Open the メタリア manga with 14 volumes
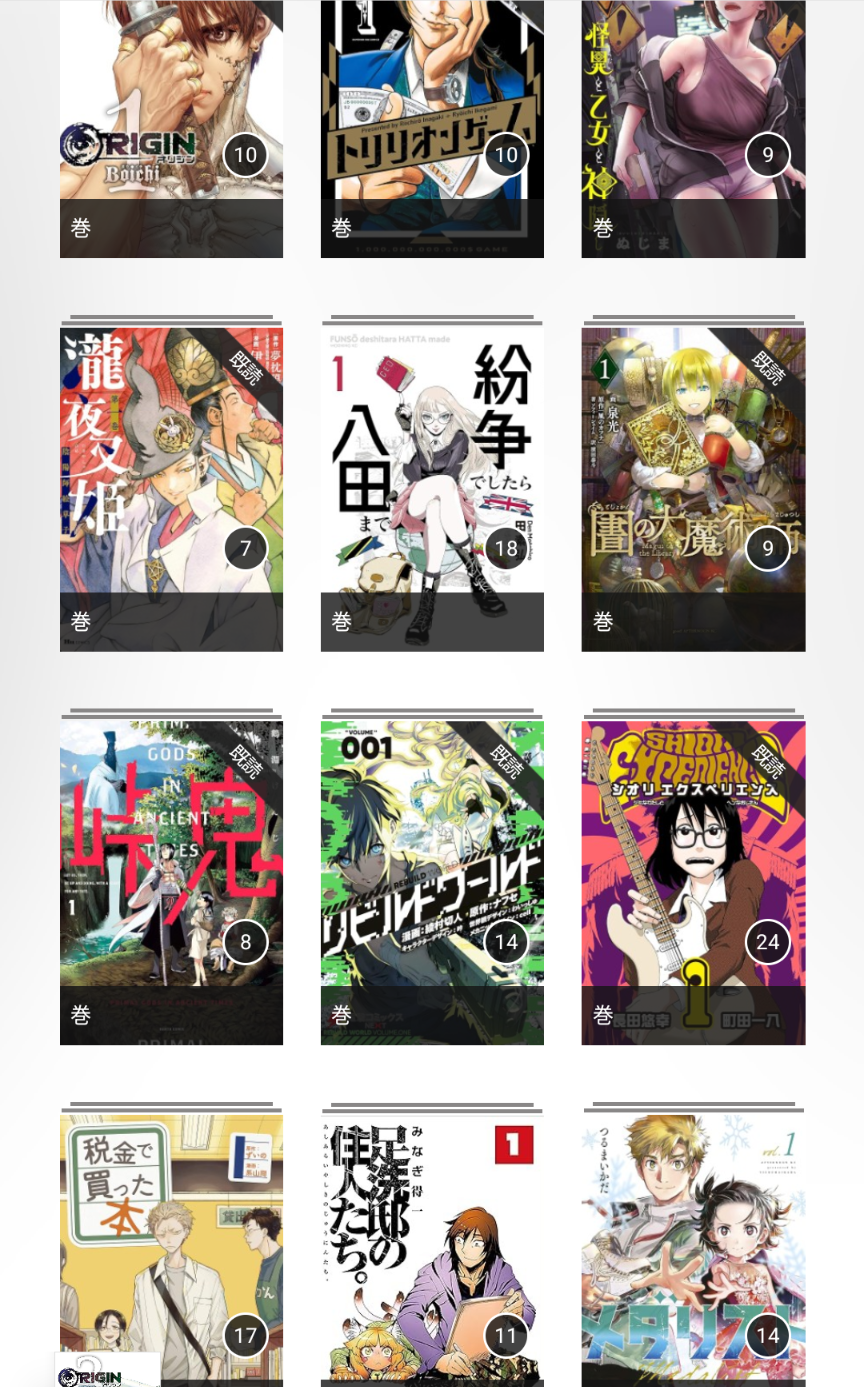The height and width of the screenshot is (1387, 864). tap(693, 1240)
